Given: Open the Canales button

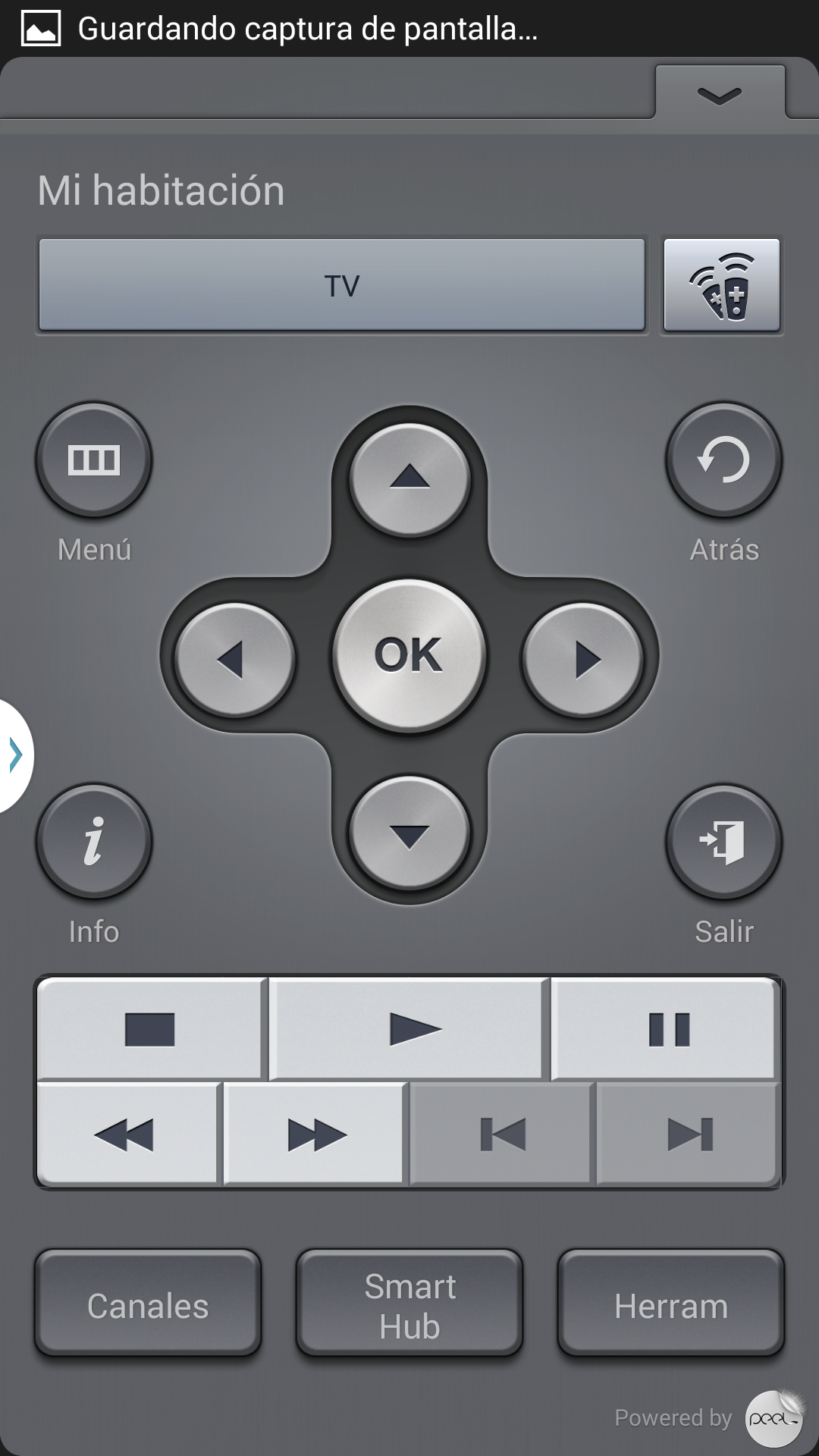Looking at the screenshot, I should 148,1306.
